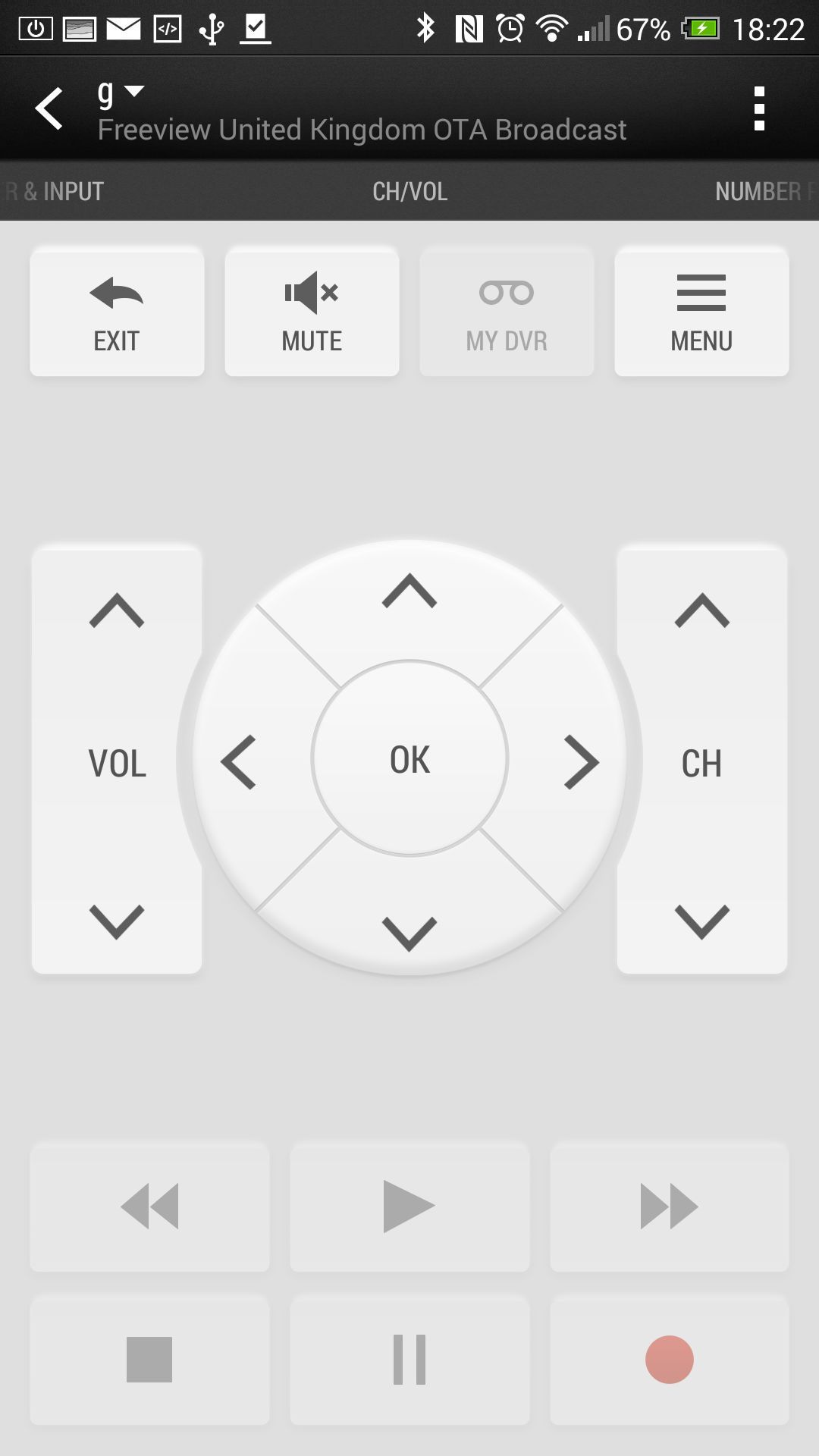Viewport: 819px width, 1456px height.
Task: Switch to the Input tab
Action: pyautogui.click(x=57, y=192)
